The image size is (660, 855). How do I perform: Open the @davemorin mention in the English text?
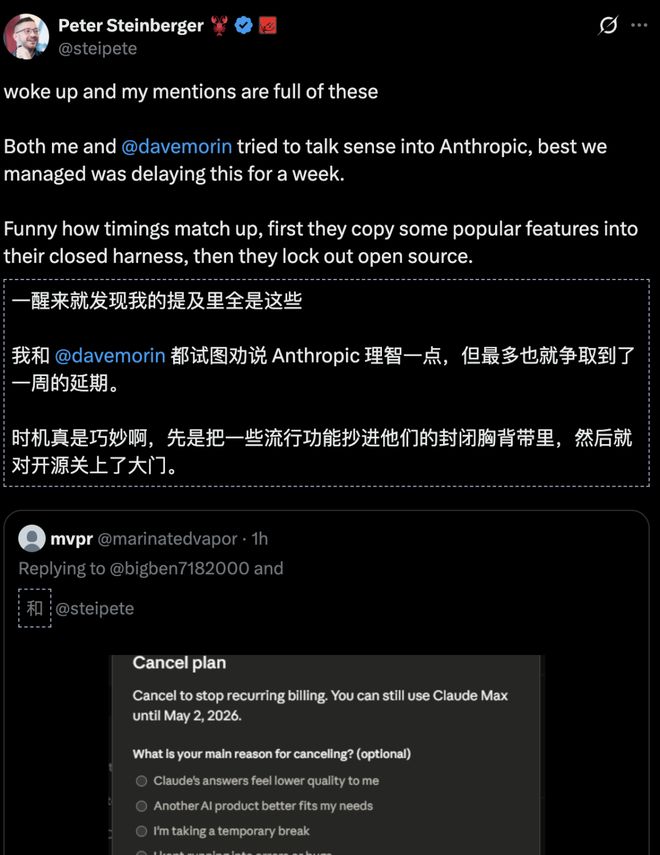pos(176,146)
